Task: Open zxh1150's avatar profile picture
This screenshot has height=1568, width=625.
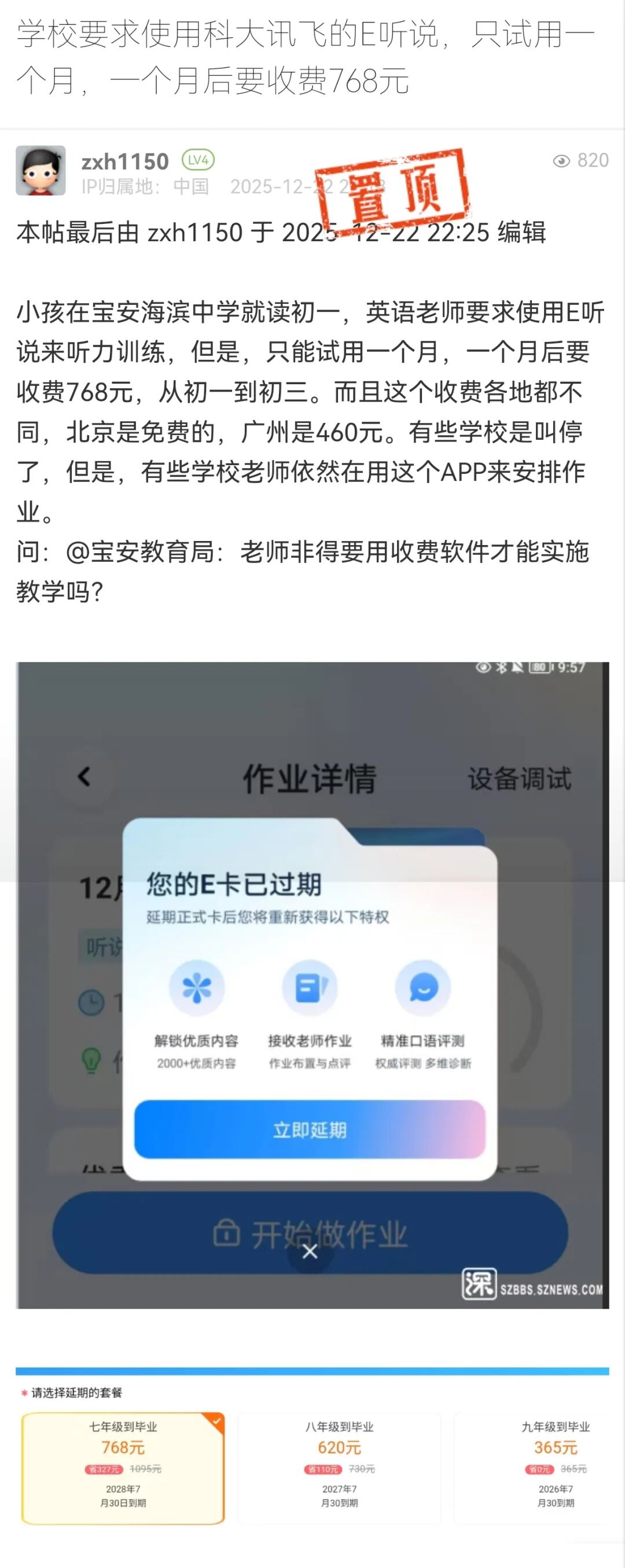Action: coord(41,171)
